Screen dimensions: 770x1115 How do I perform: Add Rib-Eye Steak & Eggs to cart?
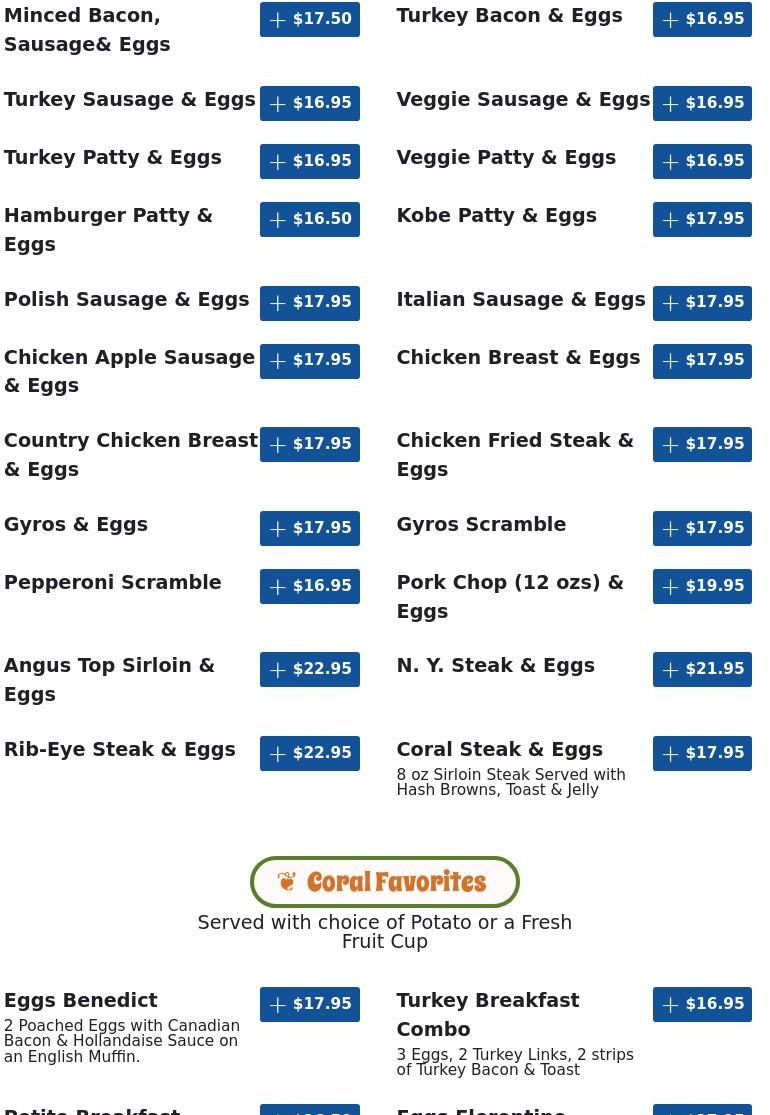(x=310, y=753)
